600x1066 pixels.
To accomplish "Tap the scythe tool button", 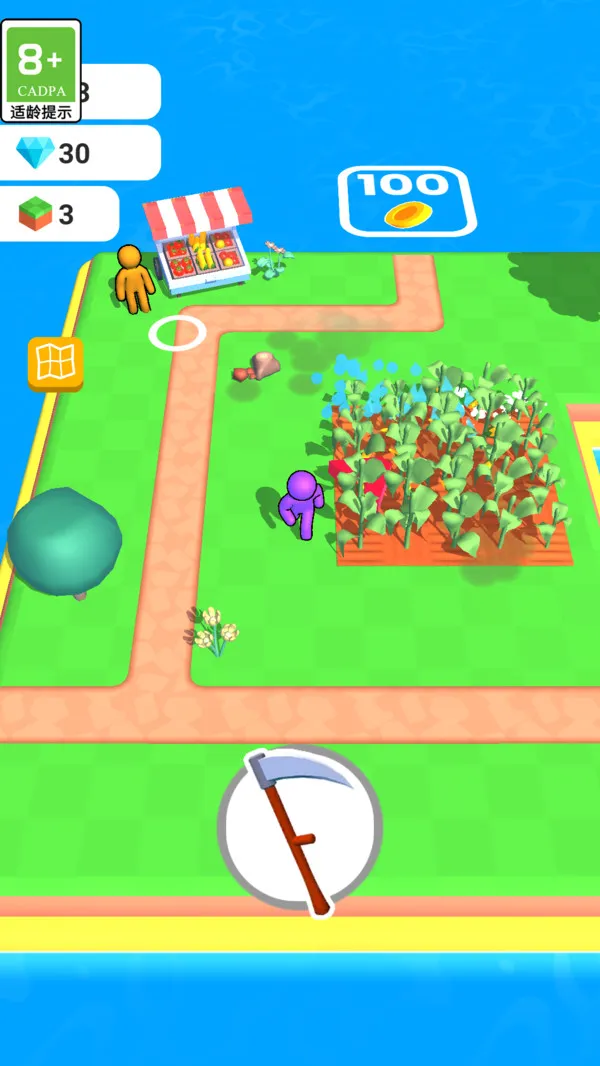I will tap(299, 827).
